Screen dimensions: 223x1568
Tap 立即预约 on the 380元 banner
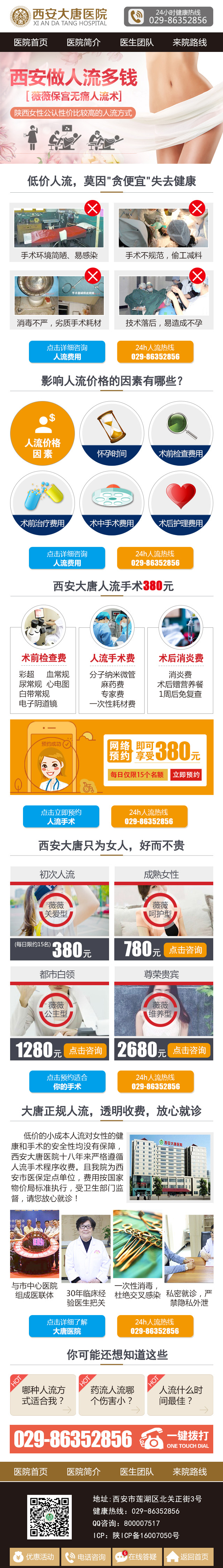186,774
